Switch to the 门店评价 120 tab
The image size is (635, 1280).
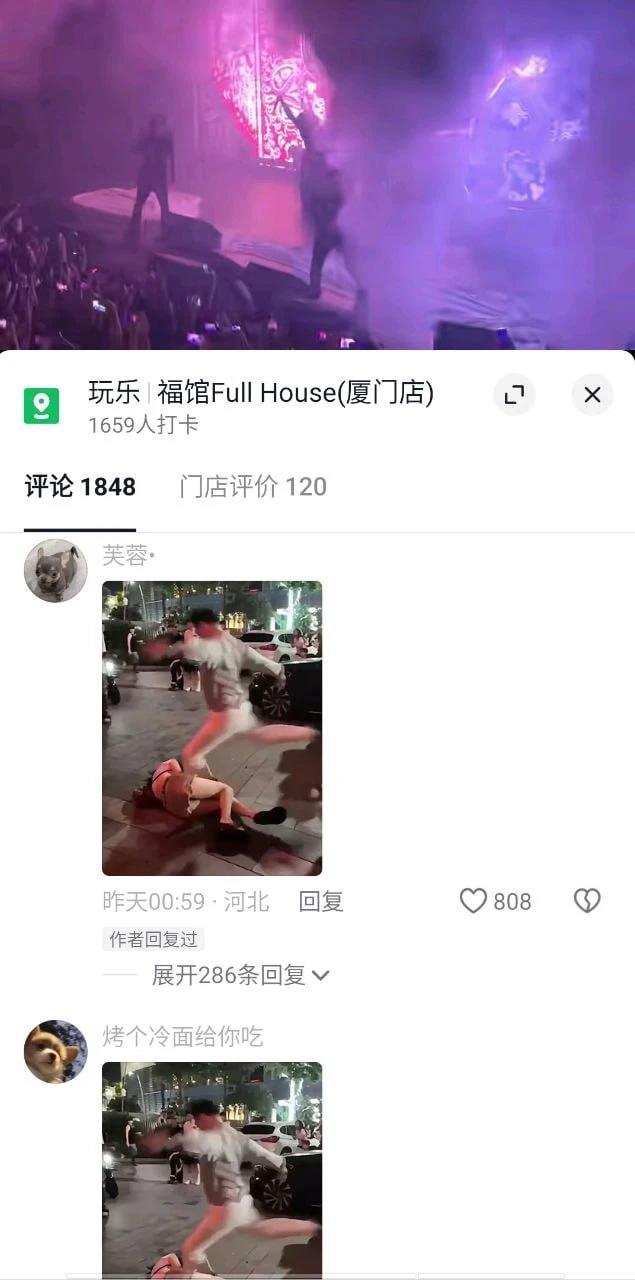(253, 487)
